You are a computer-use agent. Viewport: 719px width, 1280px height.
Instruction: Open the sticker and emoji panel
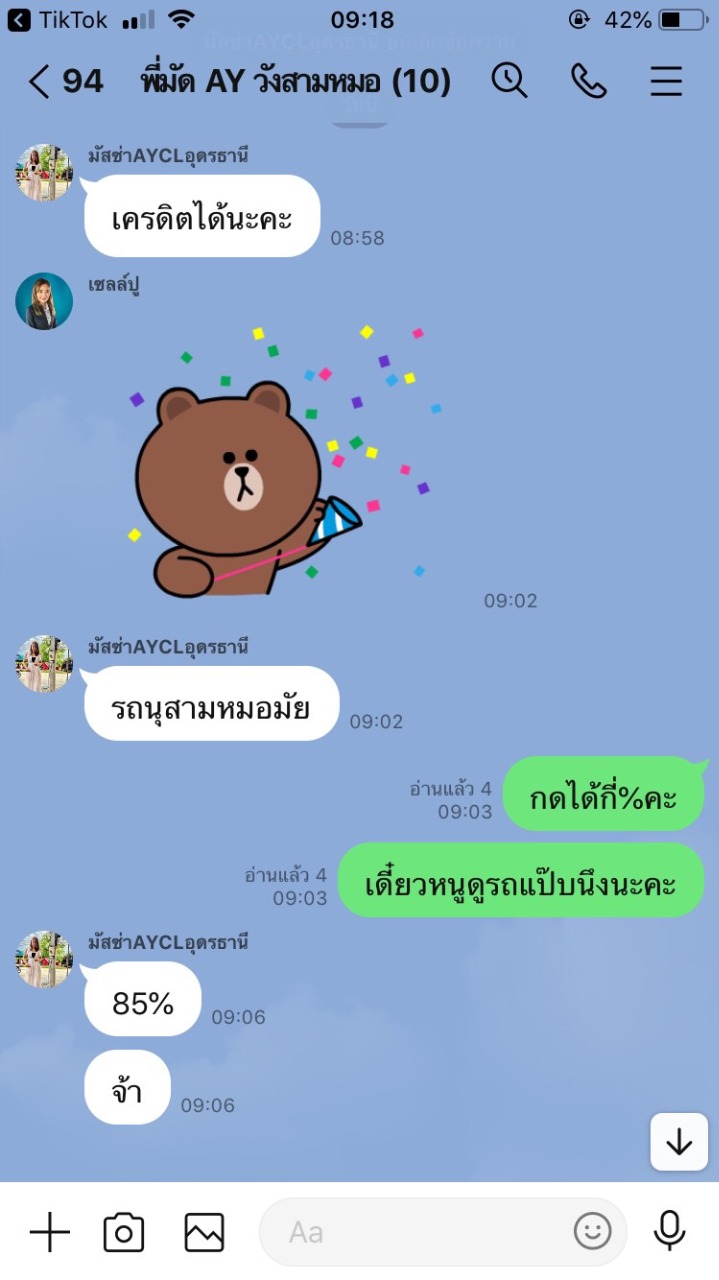[x=592, y=1232]
